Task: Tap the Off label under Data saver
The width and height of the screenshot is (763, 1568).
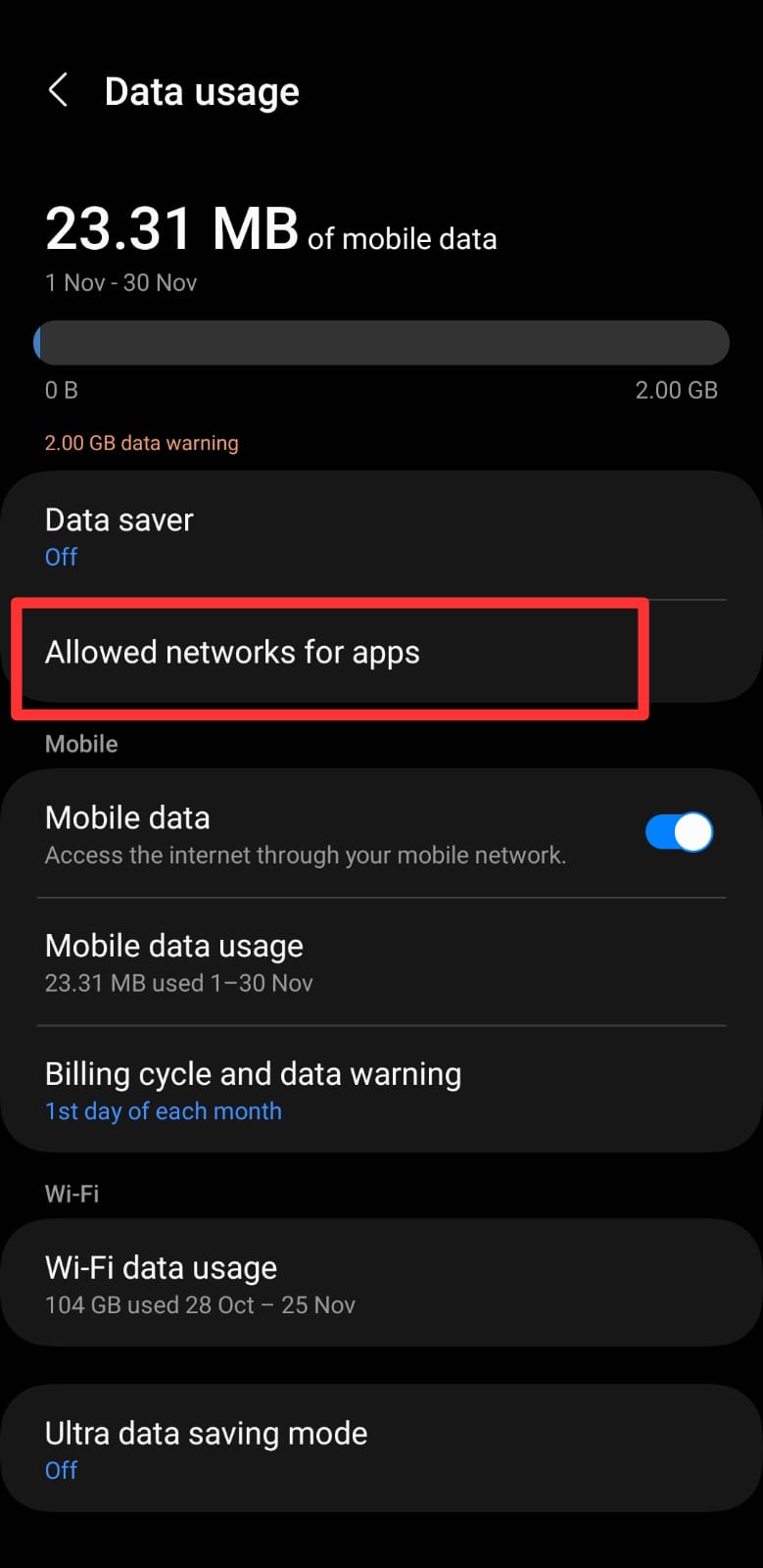Action: coord(61,557)
